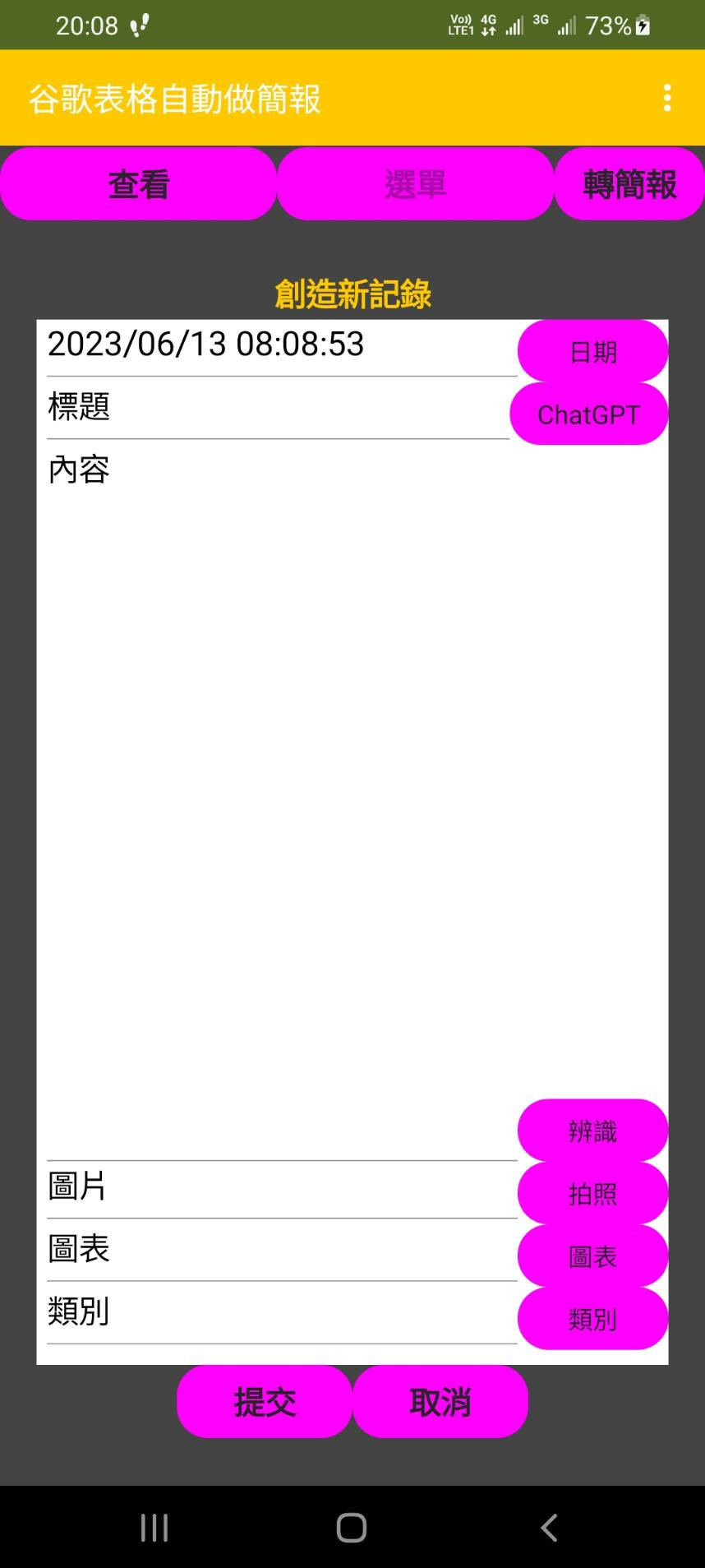The height and width of the screenshot is (1568, 705).
Task: Focus the 內容 content text area
Action: [279, 781]
